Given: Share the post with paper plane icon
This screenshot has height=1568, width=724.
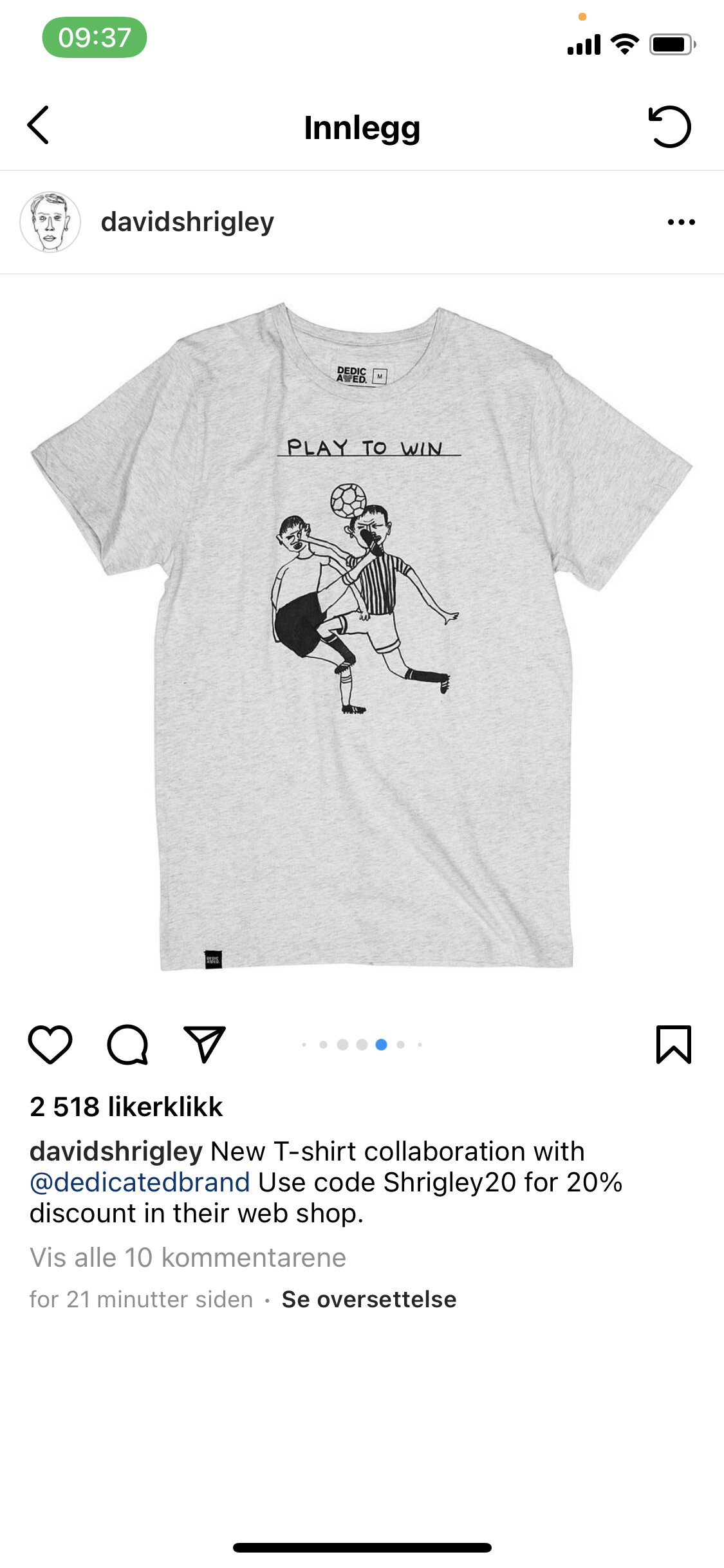Looking at the screenshot, I should coord(205,1044).
